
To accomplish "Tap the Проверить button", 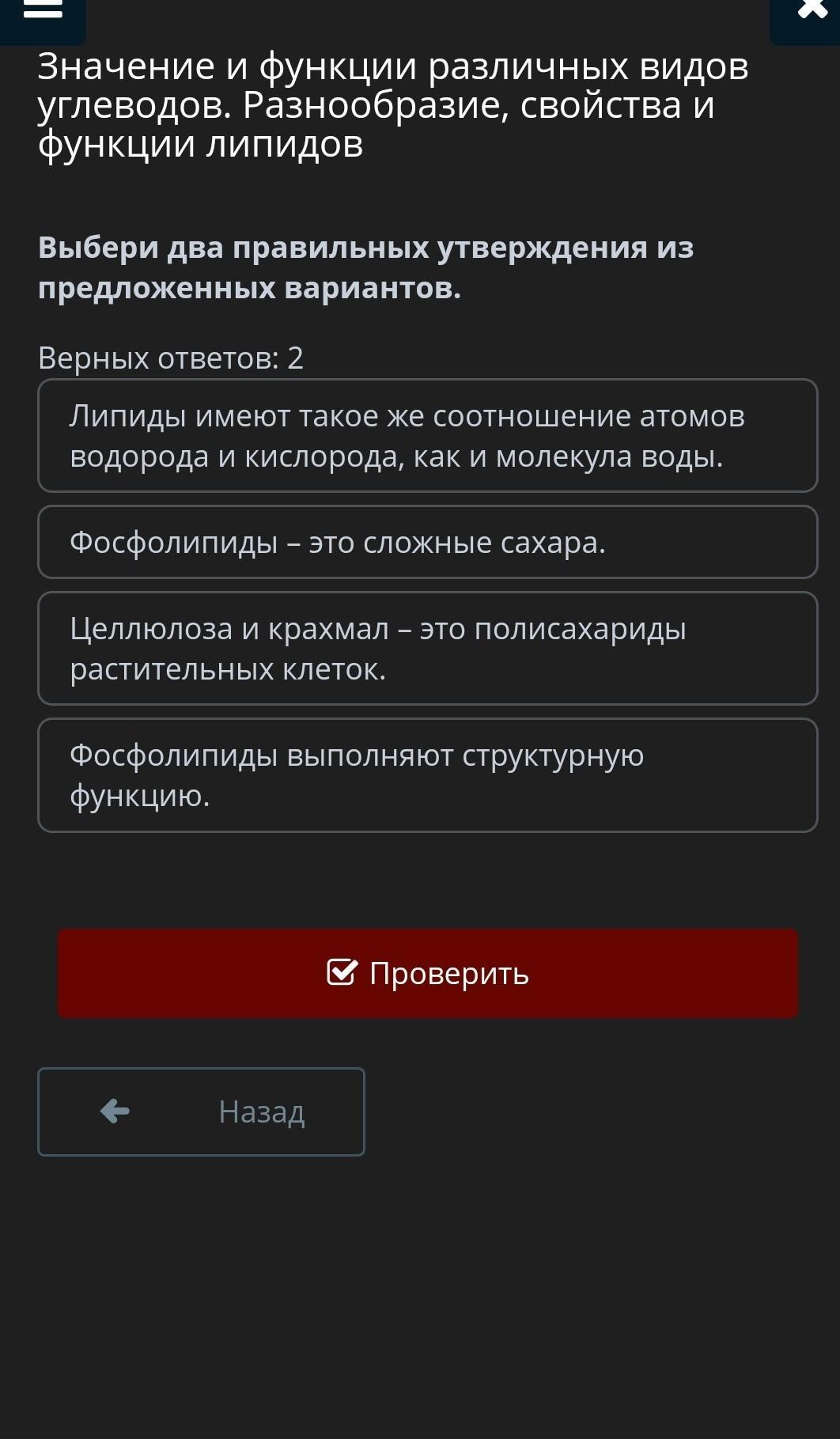I will click(x=428, y=973).
